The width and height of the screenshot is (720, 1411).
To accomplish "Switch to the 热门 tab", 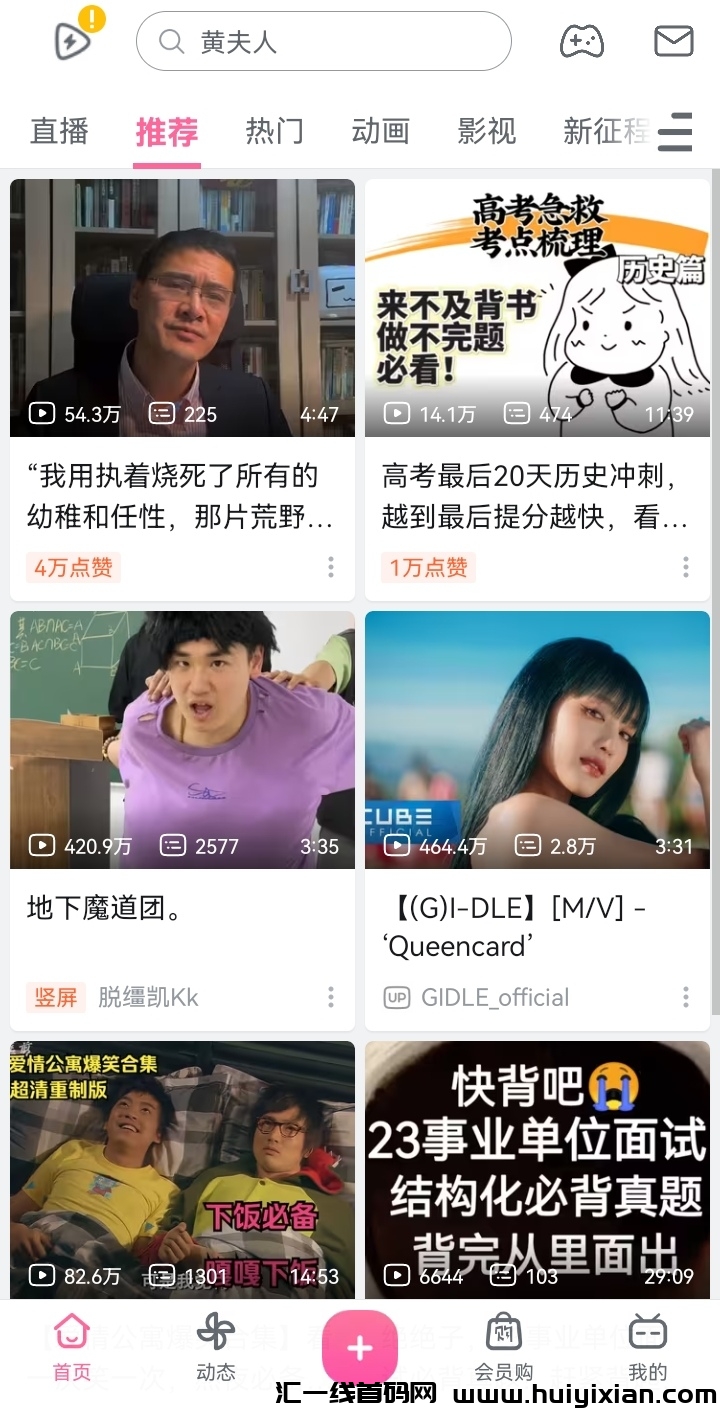I will [274, 131].
